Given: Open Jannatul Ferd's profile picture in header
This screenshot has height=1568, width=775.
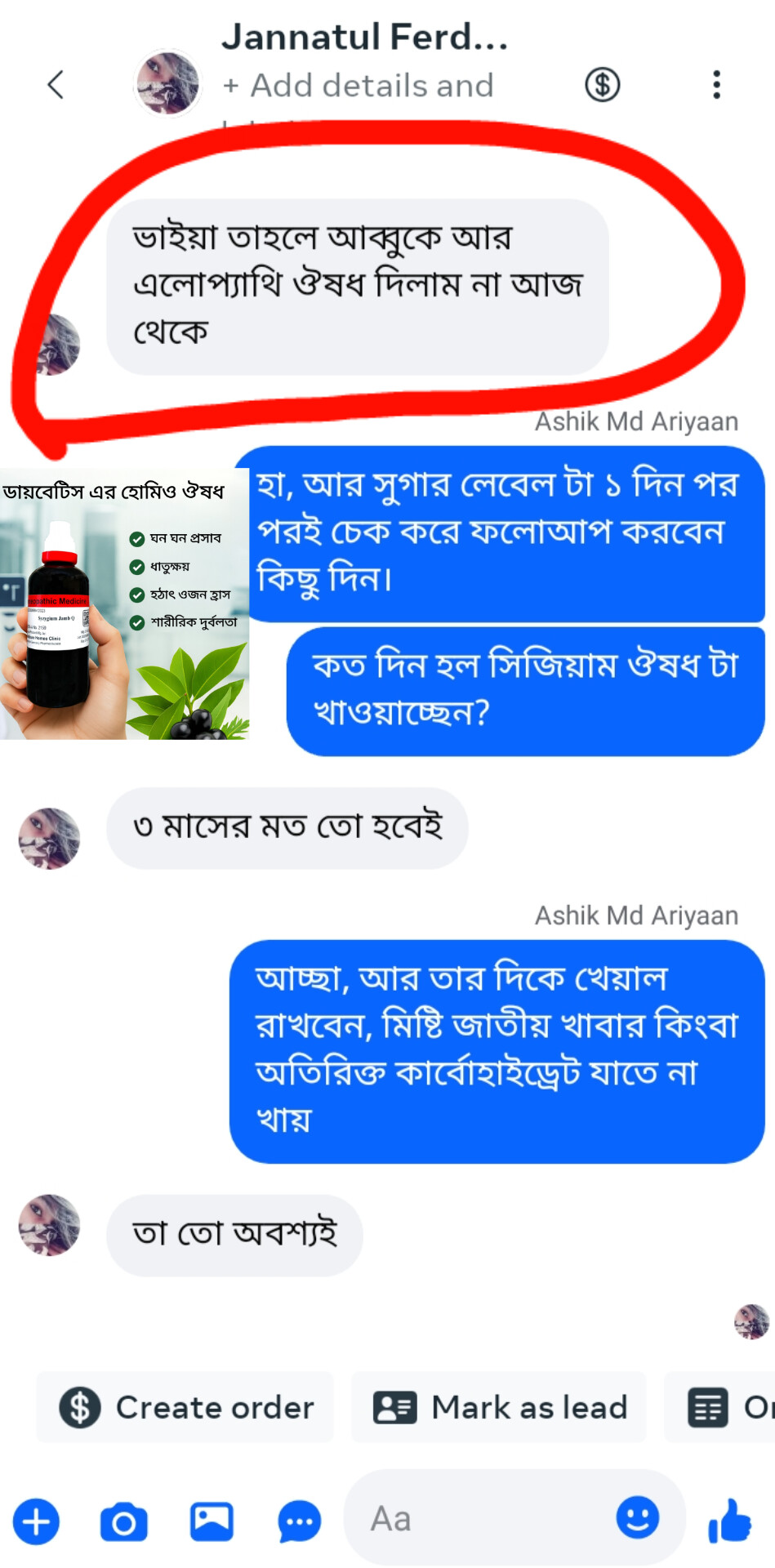Looking at the screenshot, I should (167, 83).
